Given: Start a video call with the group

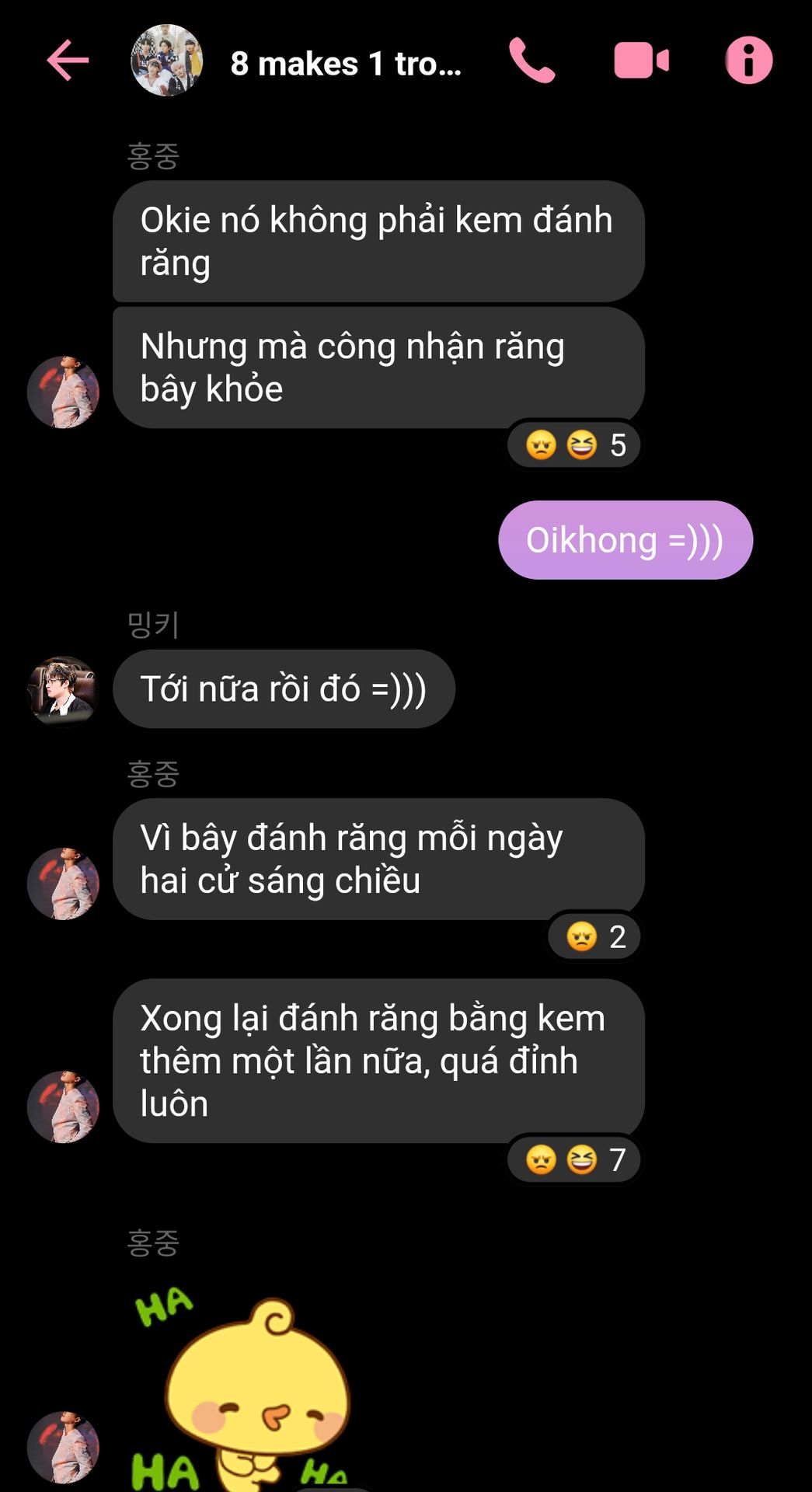Looking at the screenshot, I should click(641, 61).
